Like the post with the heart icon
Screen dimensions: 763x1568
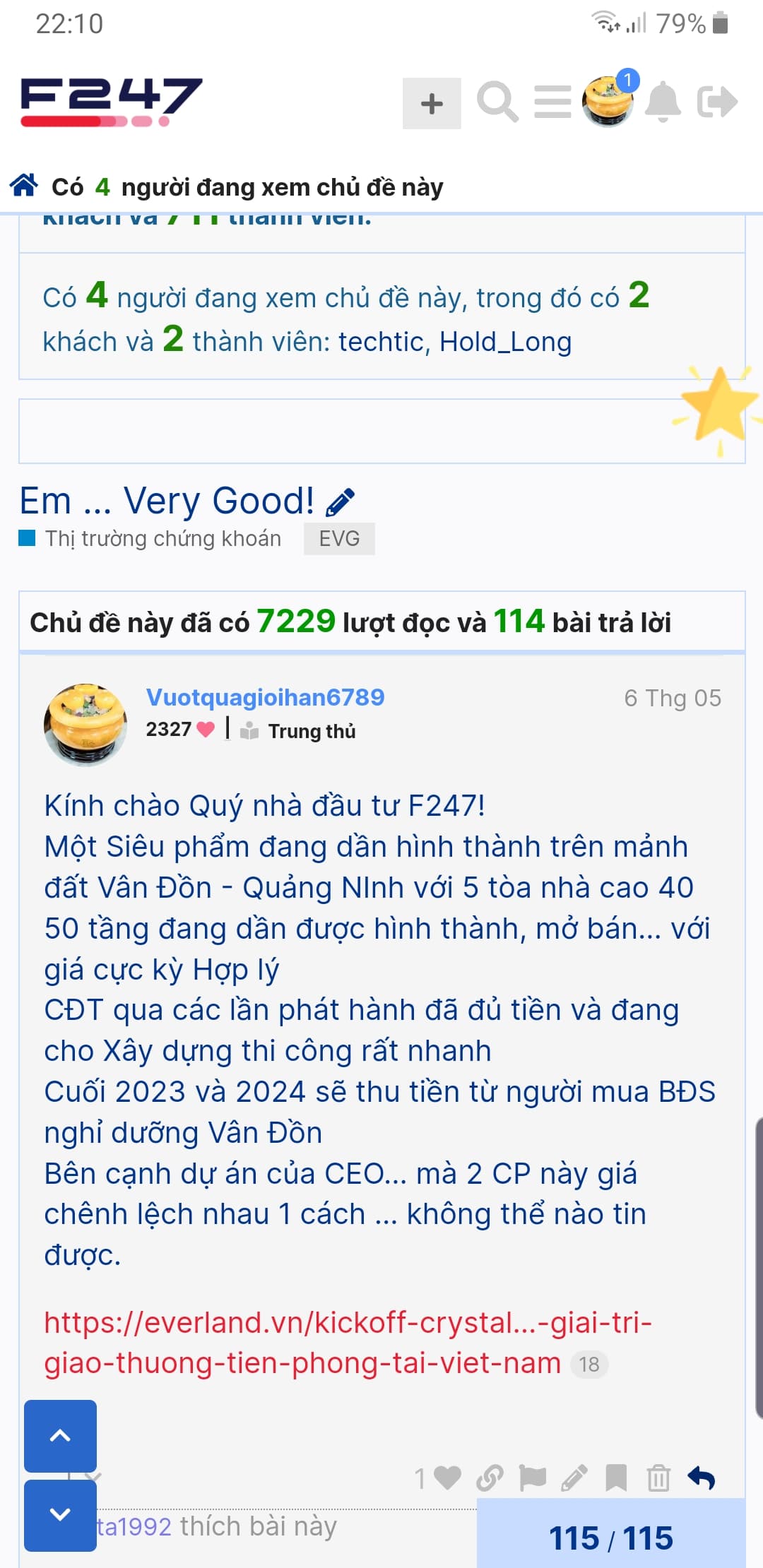tap(446, 1478)
